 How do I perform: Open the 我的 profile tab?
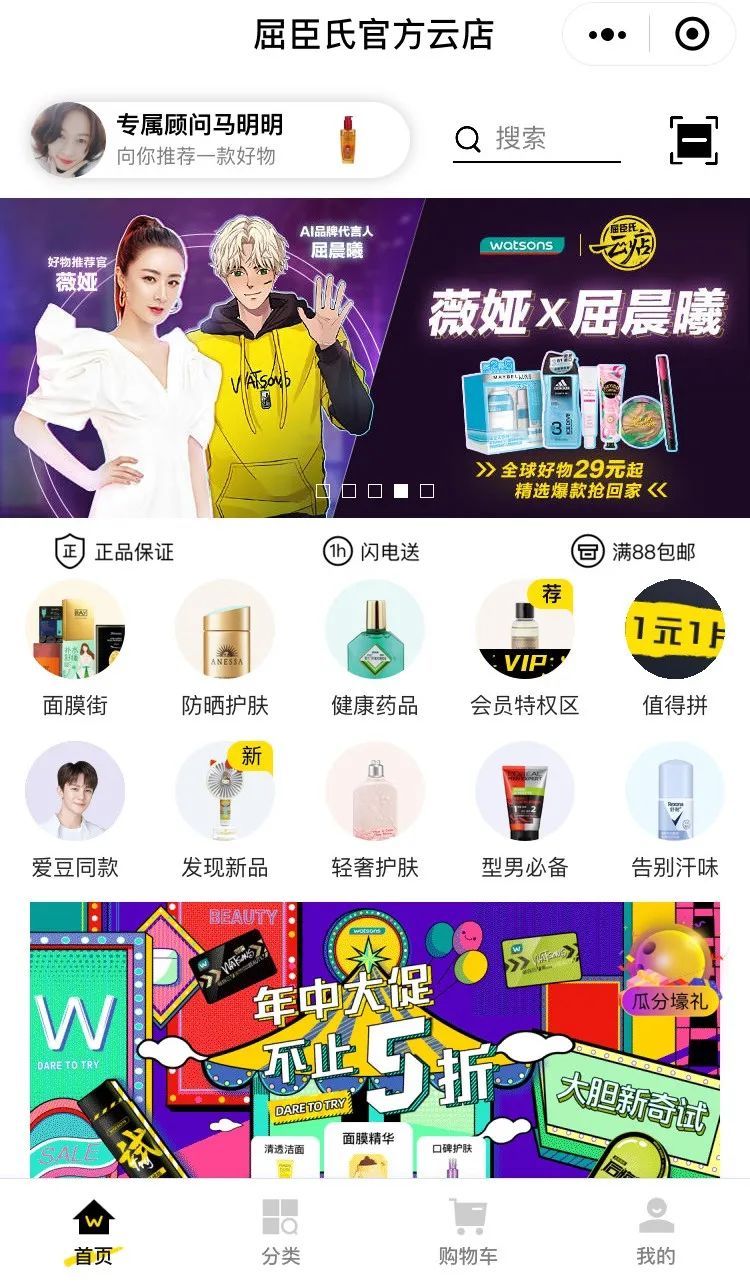656,1233
